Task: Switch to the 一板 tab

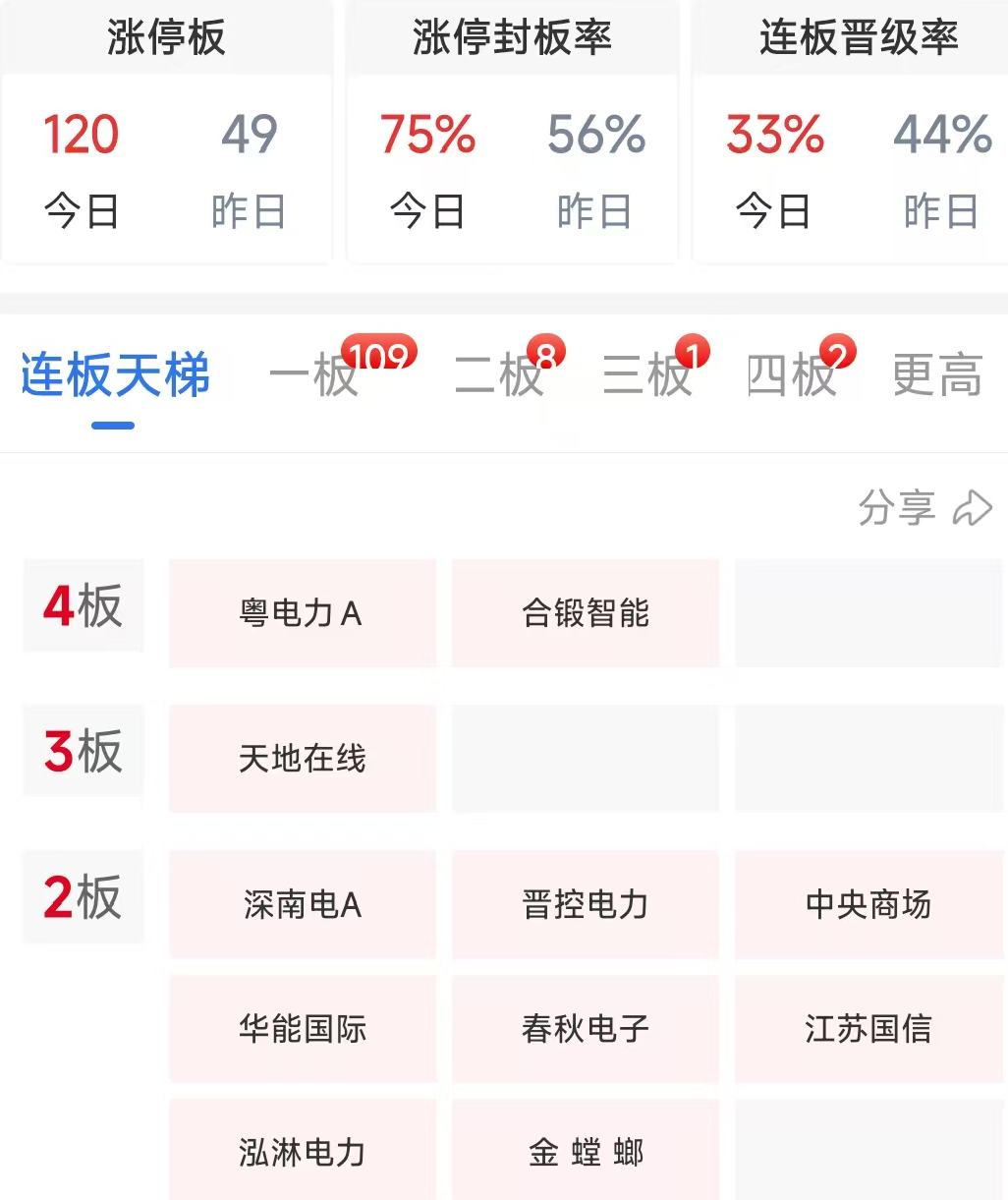Action: pos(314,376)
